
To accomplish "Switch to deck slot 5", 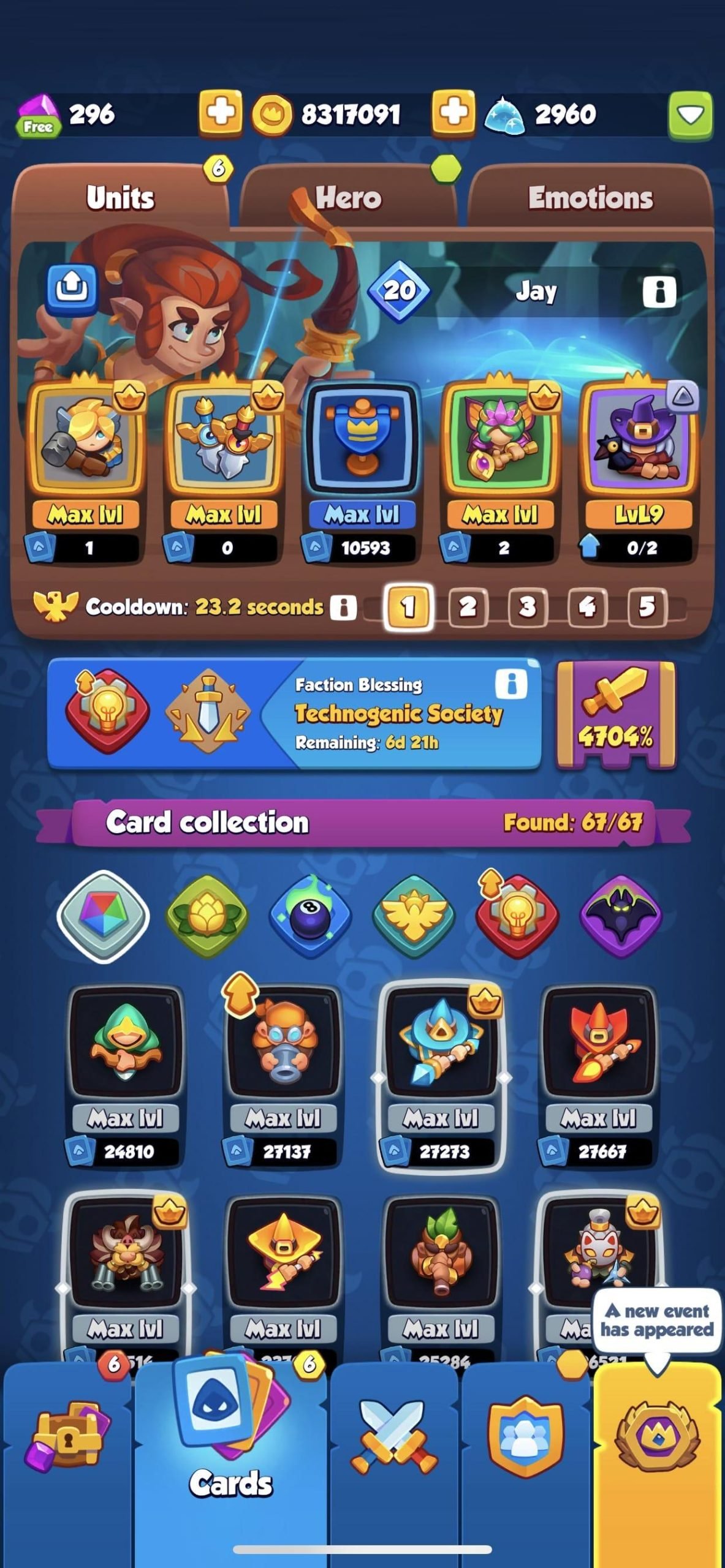I will [647, 606].
